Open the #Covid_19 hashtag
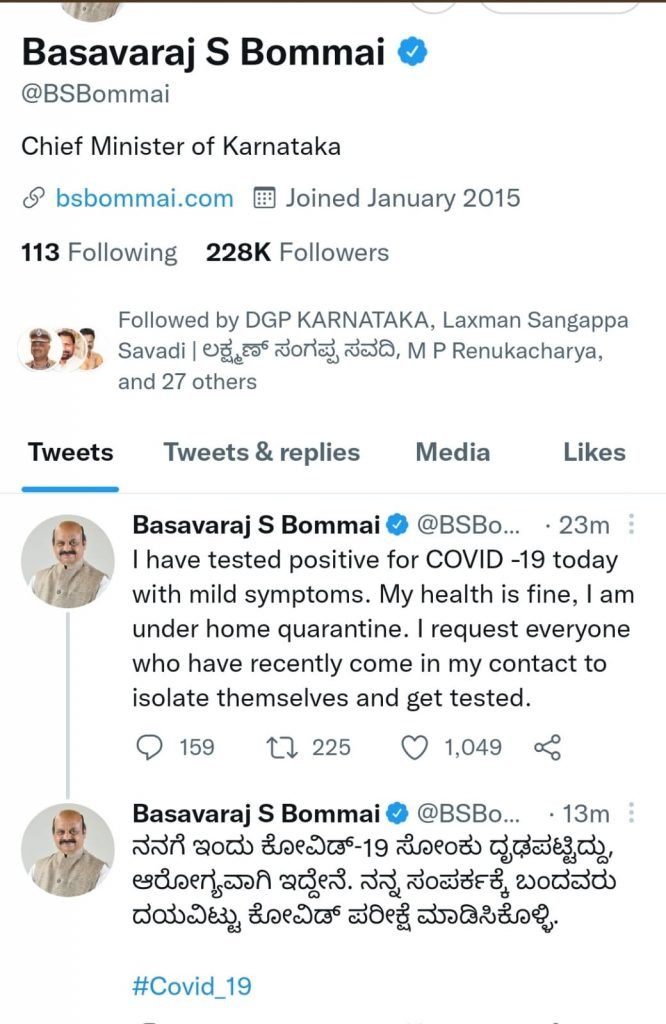The height and width of the screenshot is (1024, 666). point(192,986)
